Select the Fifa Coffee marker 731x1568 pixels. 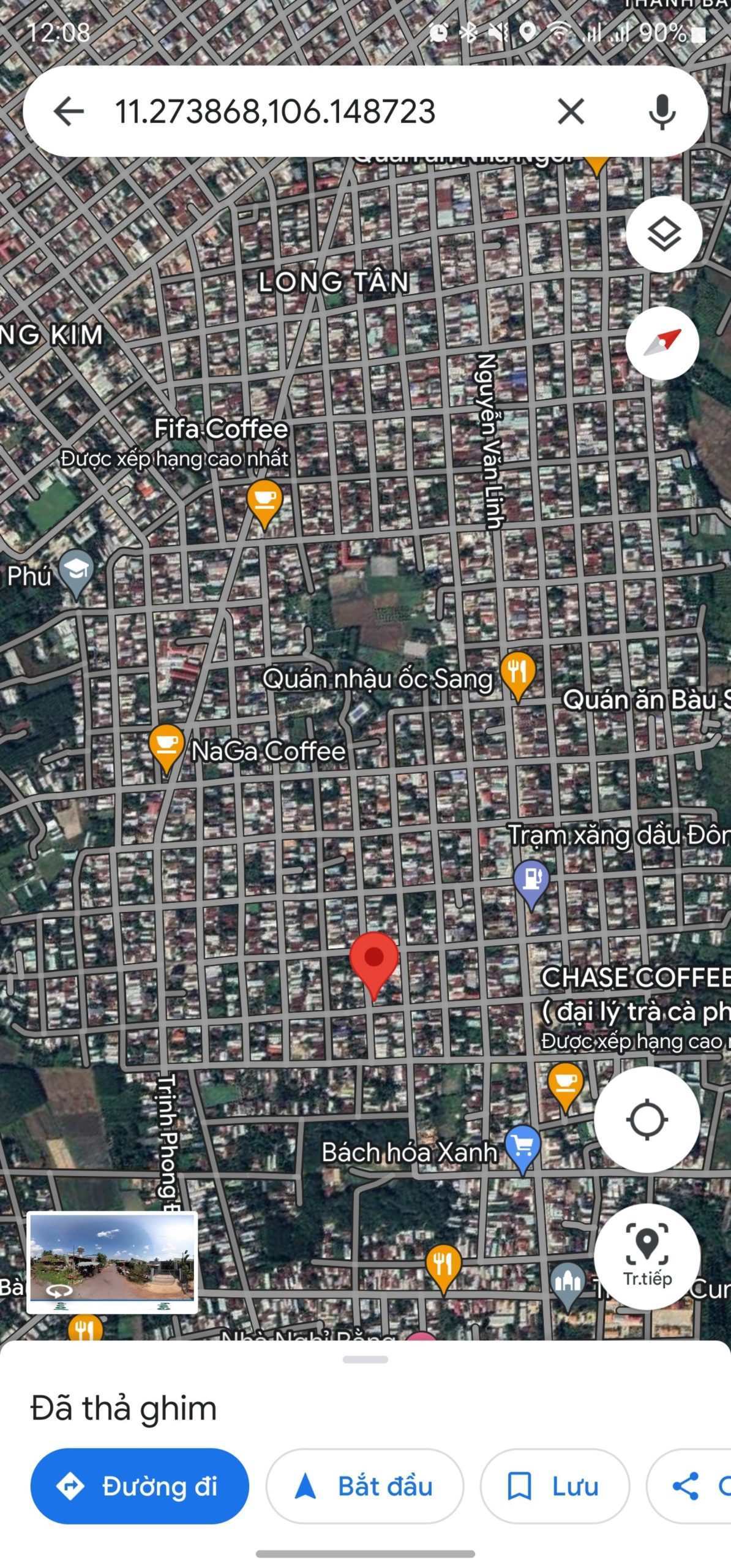coord(264,503)
